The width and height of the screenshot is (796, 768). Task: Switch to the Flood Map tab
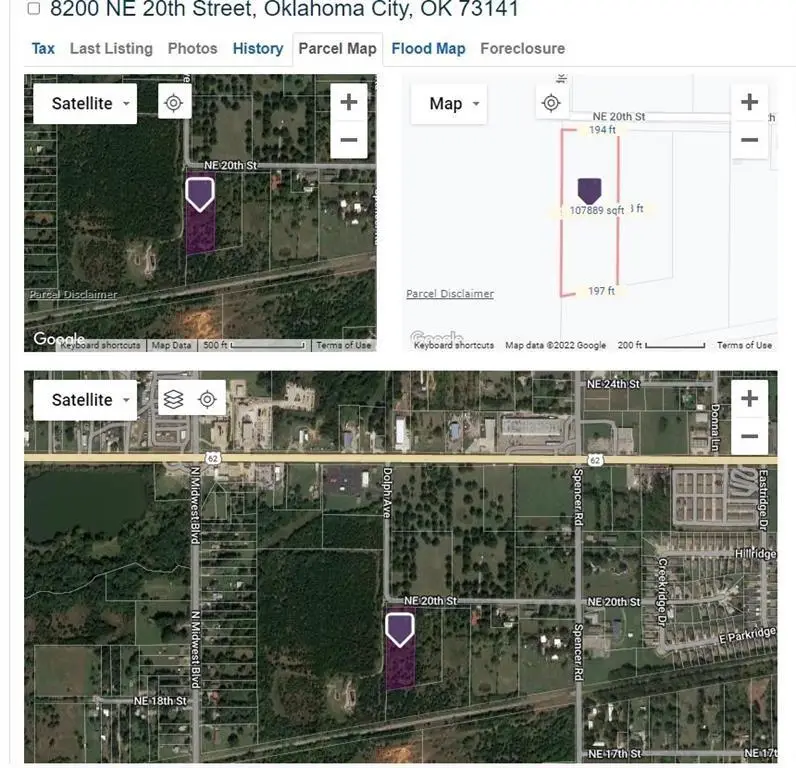(428, 48)
